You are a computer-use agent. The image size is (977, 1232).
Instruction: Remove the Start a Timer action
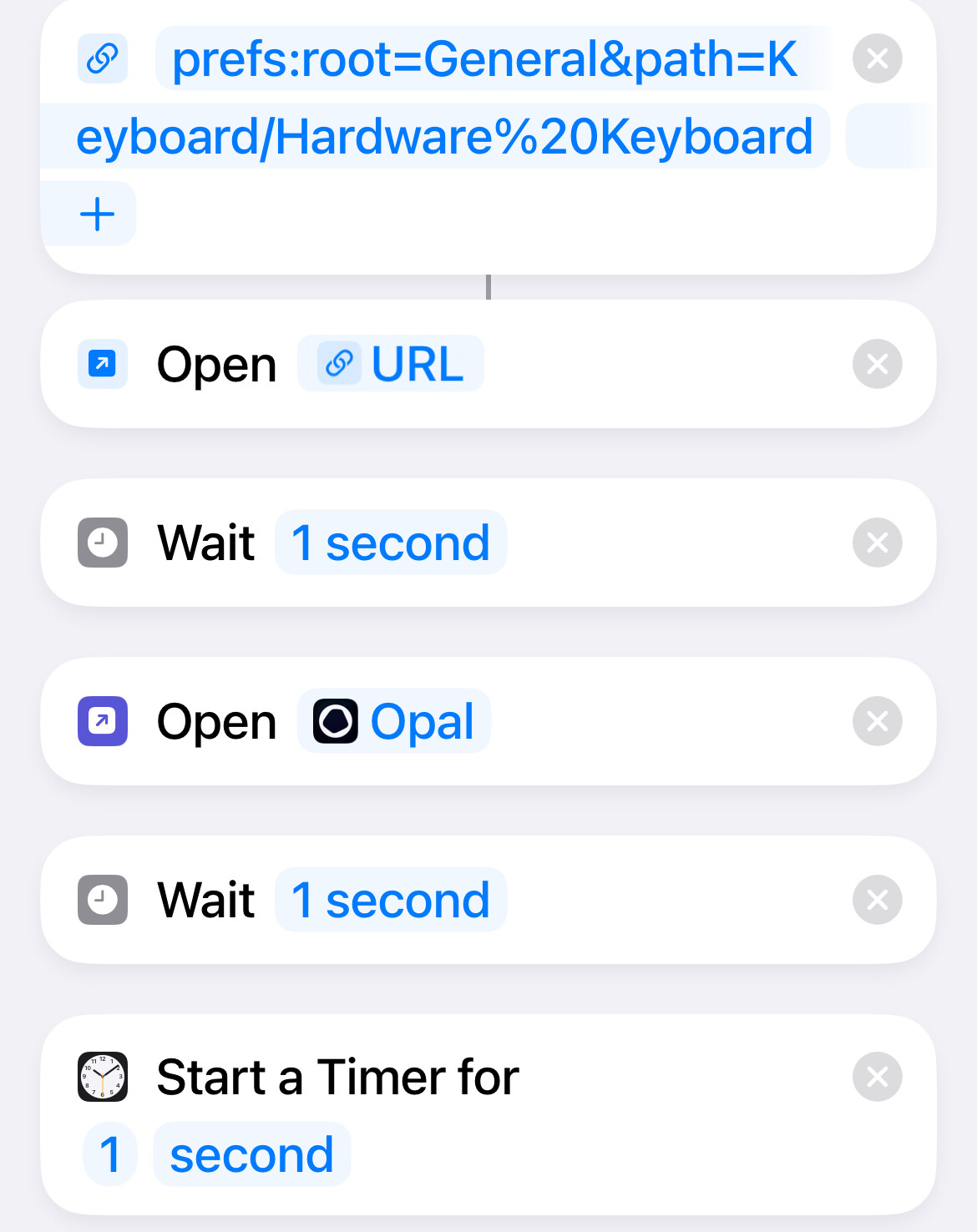(x=877, y=1077)
